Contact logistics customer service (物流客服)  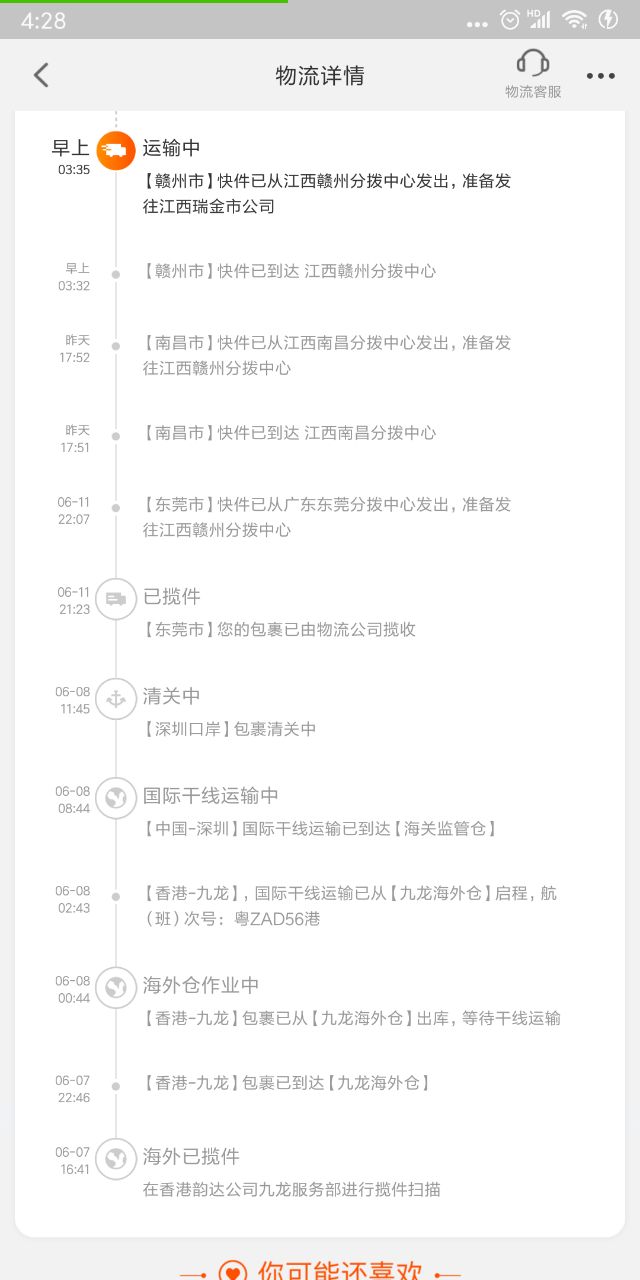click(533, 74)
